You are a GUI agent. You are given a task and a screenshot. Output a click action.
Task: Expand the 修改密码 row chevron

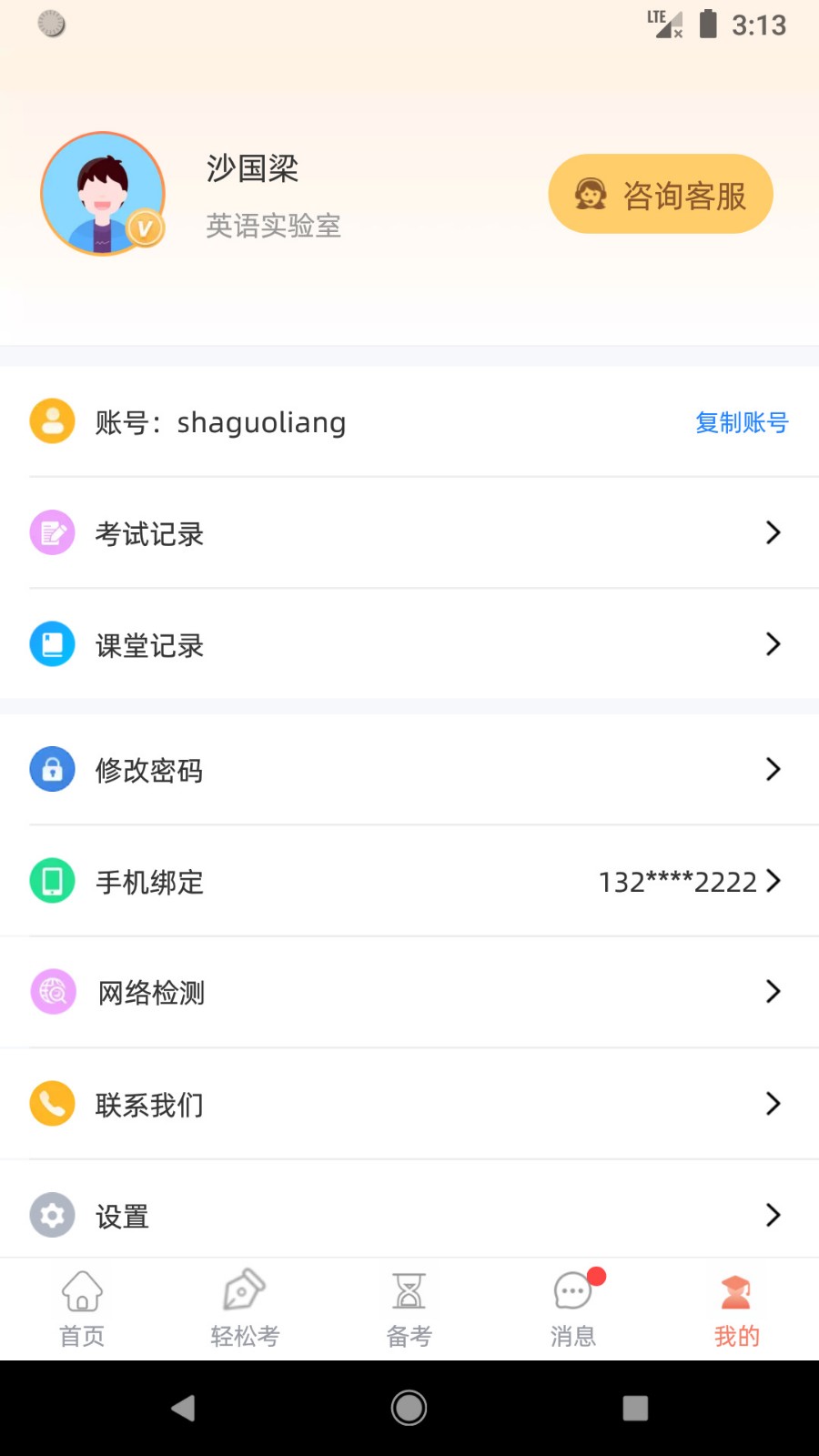coord(773,770)
